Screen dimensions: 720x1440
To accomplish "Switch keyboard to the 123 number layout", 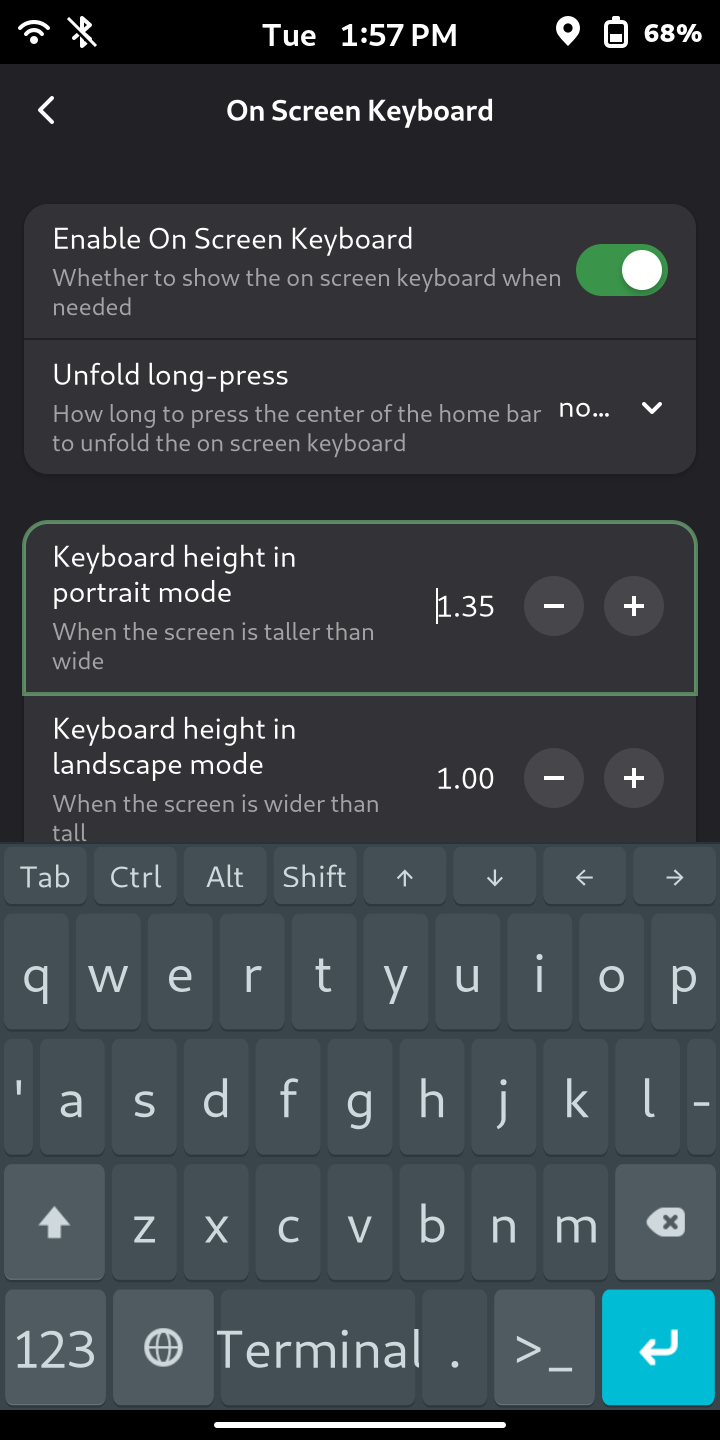I will [55, 1348].
